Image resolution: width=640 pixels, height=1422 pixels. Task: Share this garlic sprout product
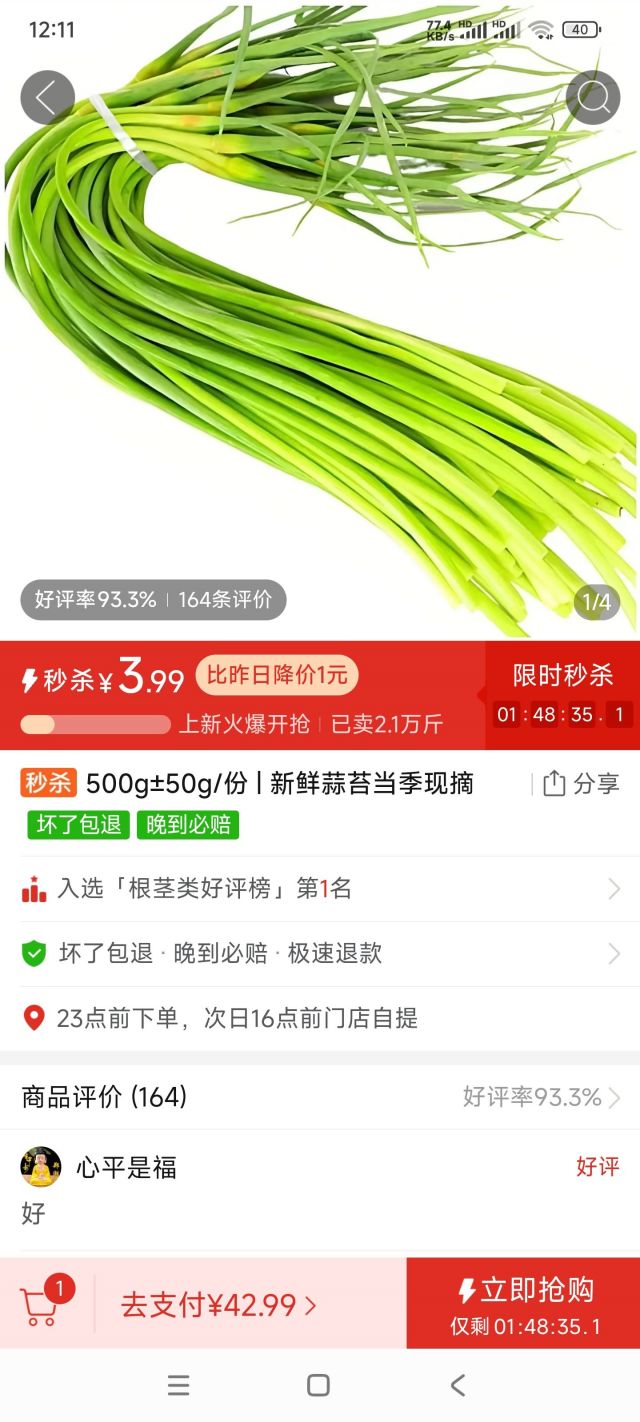[581, 784]
